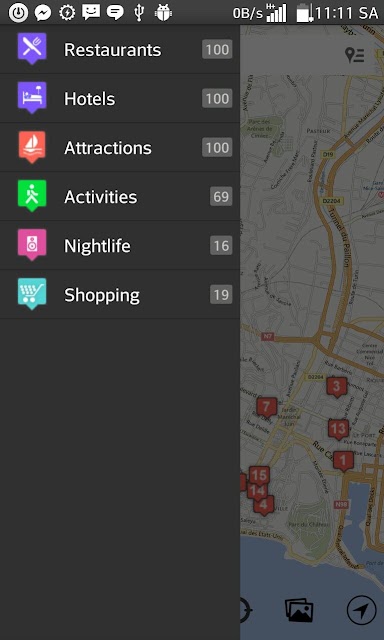Show Attractions on the map

click(120, 147)
